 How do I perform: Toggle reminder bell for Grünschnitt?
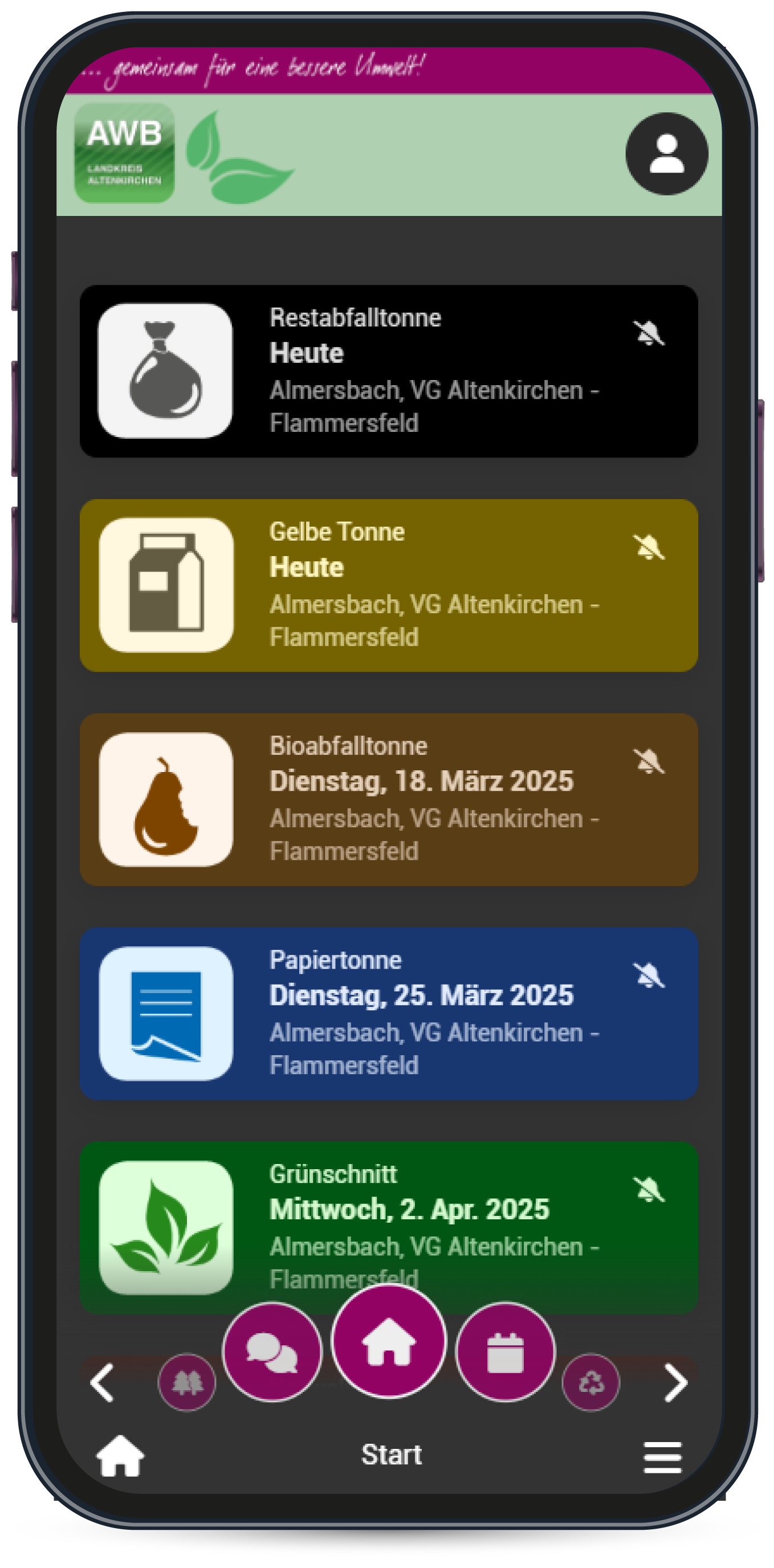649,1190
